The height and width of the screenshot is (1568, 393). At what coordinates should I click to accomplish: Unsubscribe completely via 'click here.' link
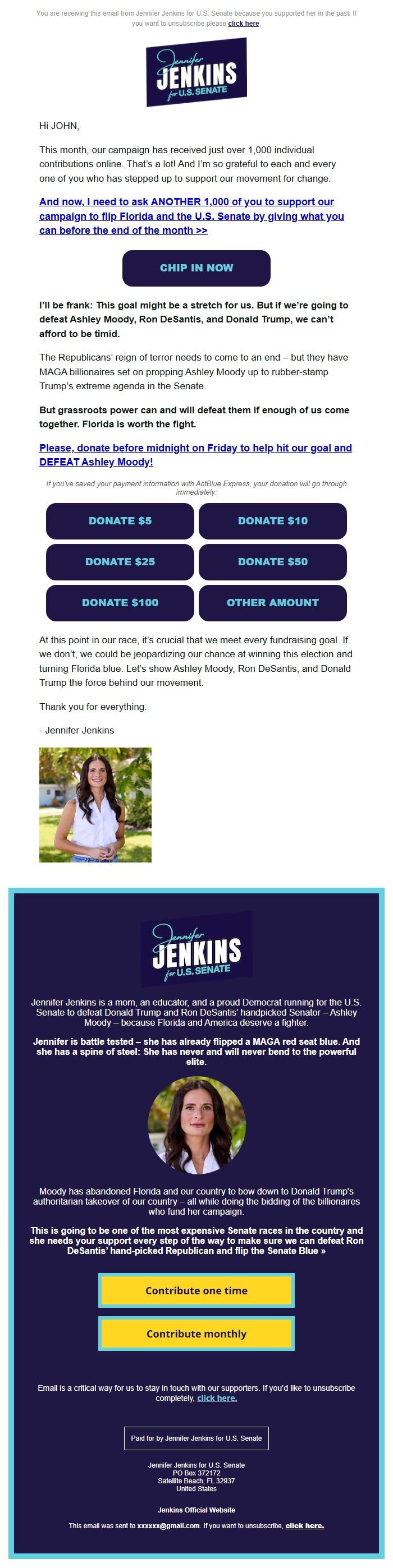click(217, 1398)
